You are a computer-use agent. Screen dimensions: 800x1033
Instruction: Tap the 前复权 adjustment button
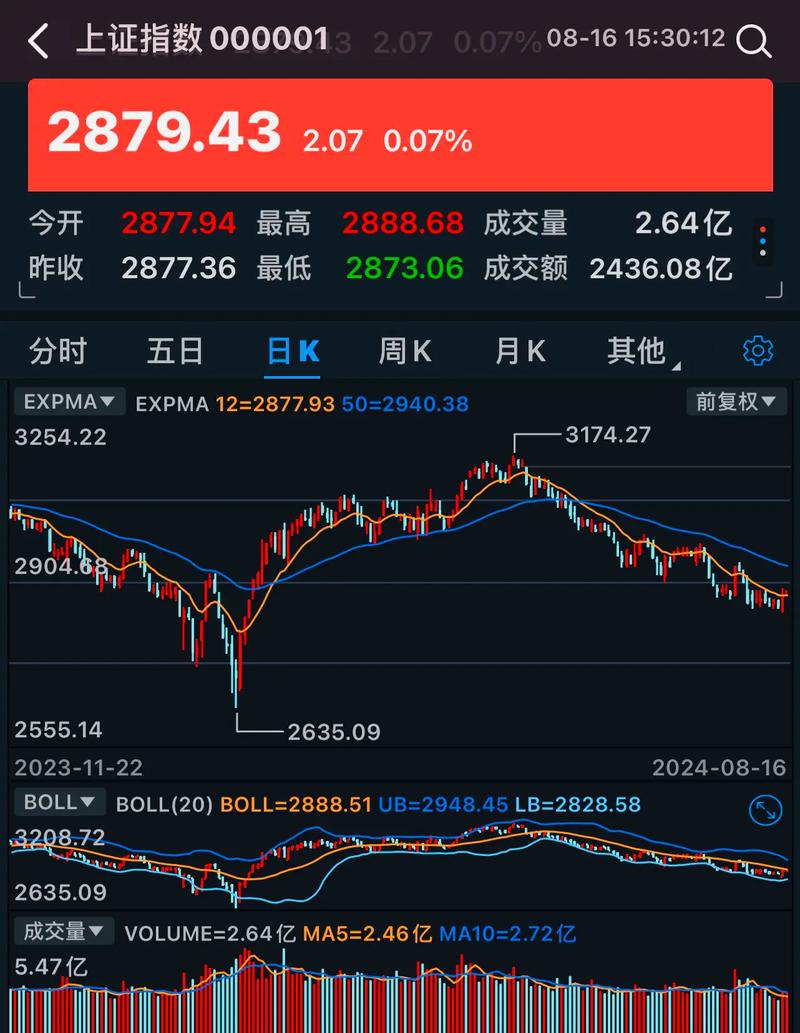[x=736, y=401]
